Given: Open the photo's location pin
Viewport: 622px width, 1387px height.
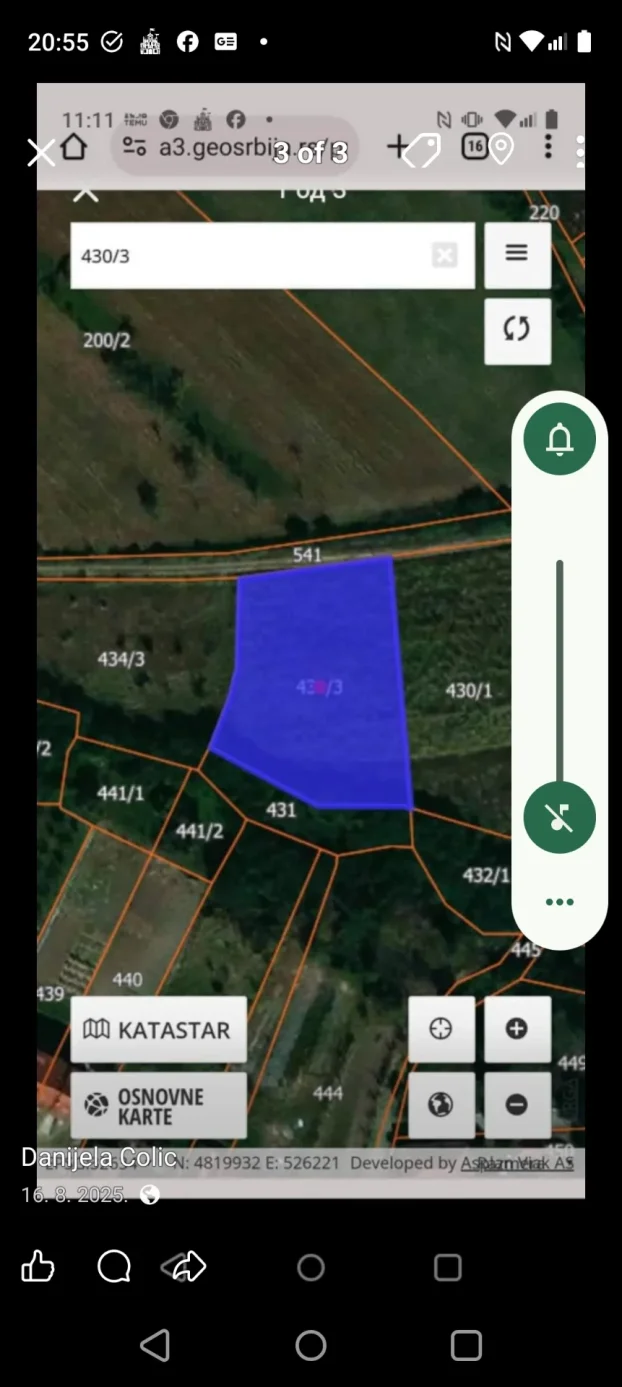Looking at the screenshot, I should tap(500, 150).
